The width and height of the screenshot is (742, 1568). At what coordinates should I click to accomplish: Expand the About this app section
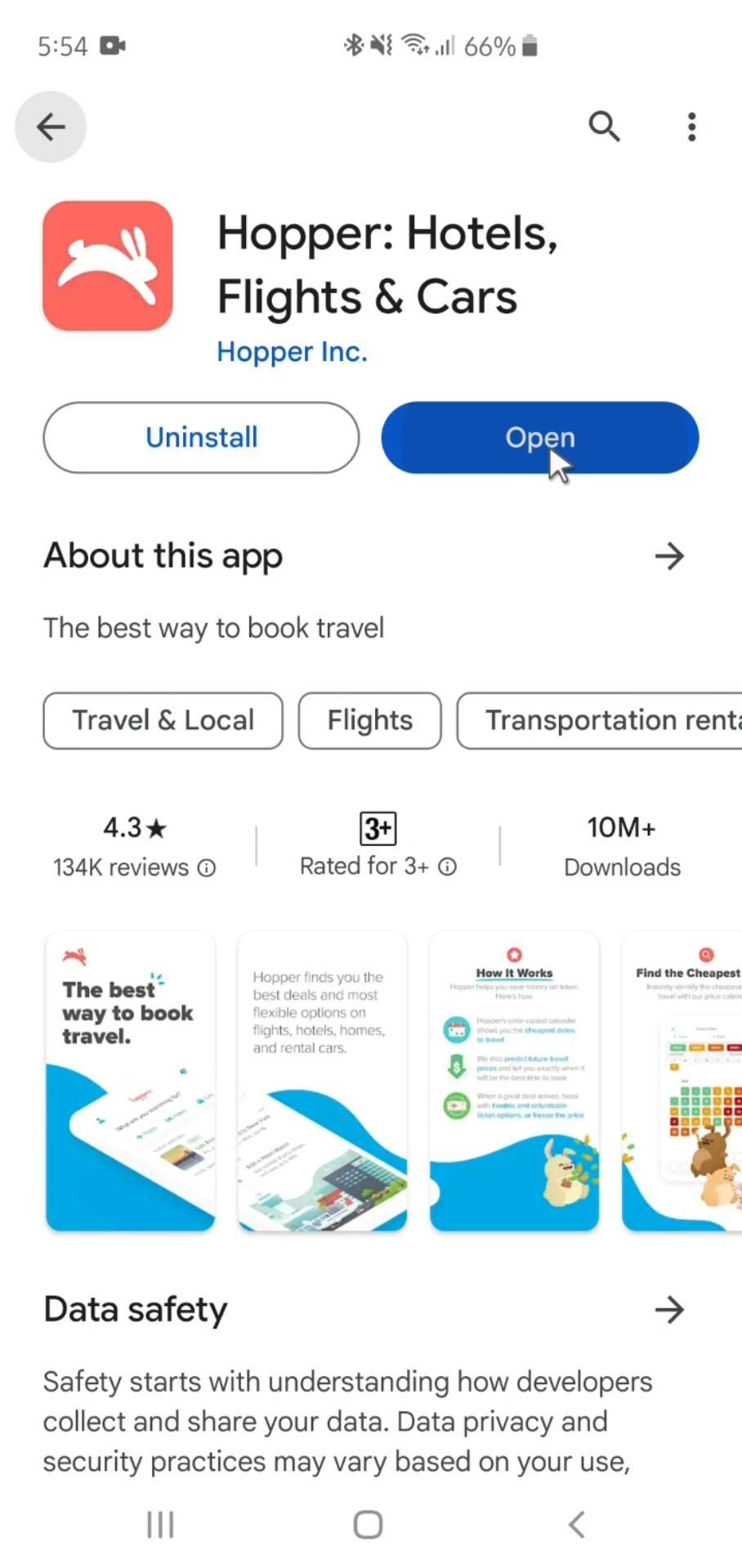668,556
